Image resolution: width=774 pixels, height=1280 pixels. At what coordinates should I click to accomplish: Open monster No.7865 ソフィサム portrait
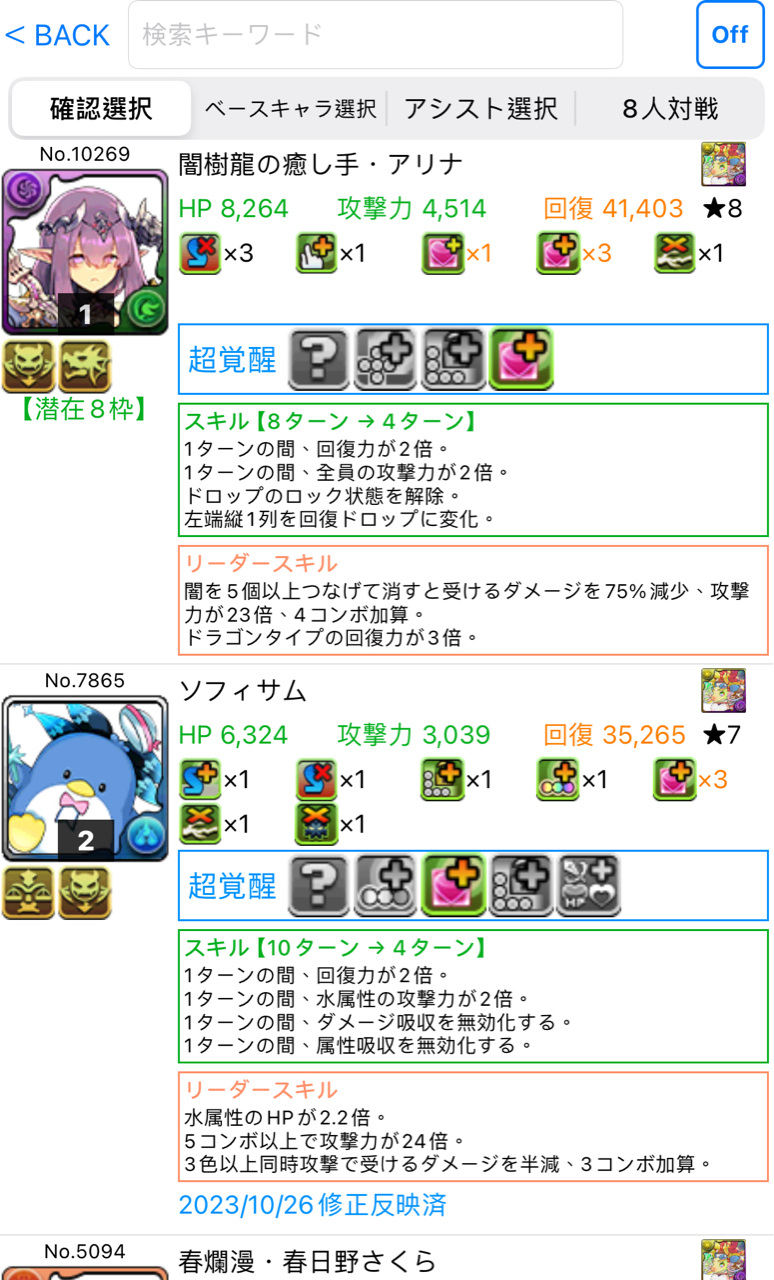(x=85, y=778)
